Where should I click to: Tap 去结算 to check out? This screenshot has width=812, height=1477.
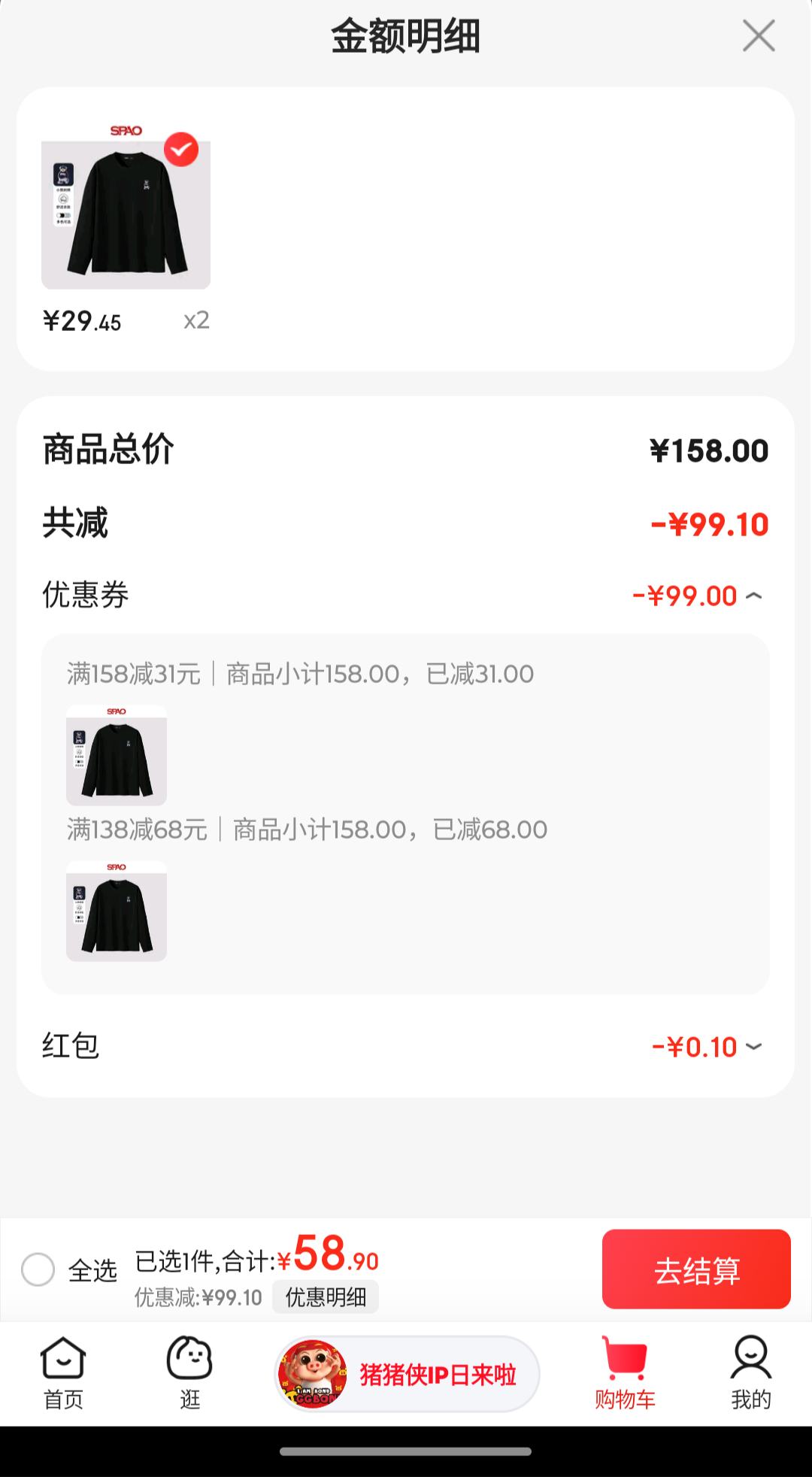(695, 1269)
